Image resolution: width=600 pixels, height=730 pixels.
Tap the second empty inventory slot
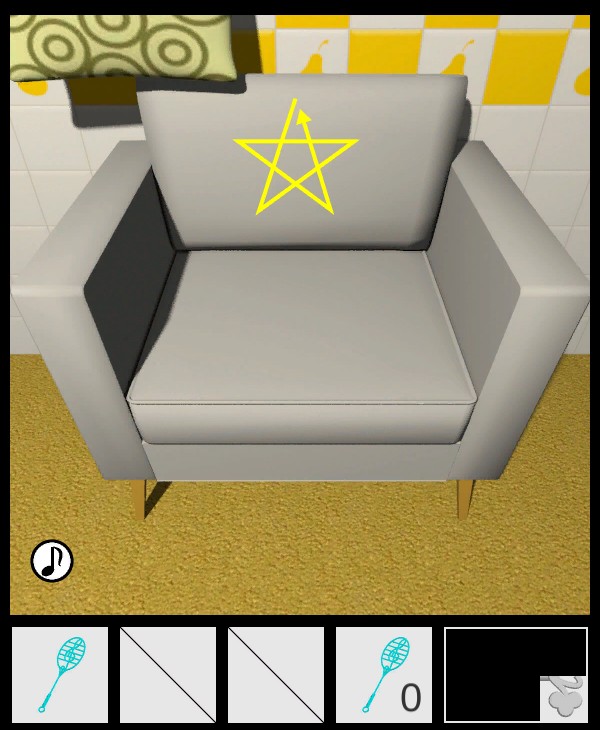(168, 675)
